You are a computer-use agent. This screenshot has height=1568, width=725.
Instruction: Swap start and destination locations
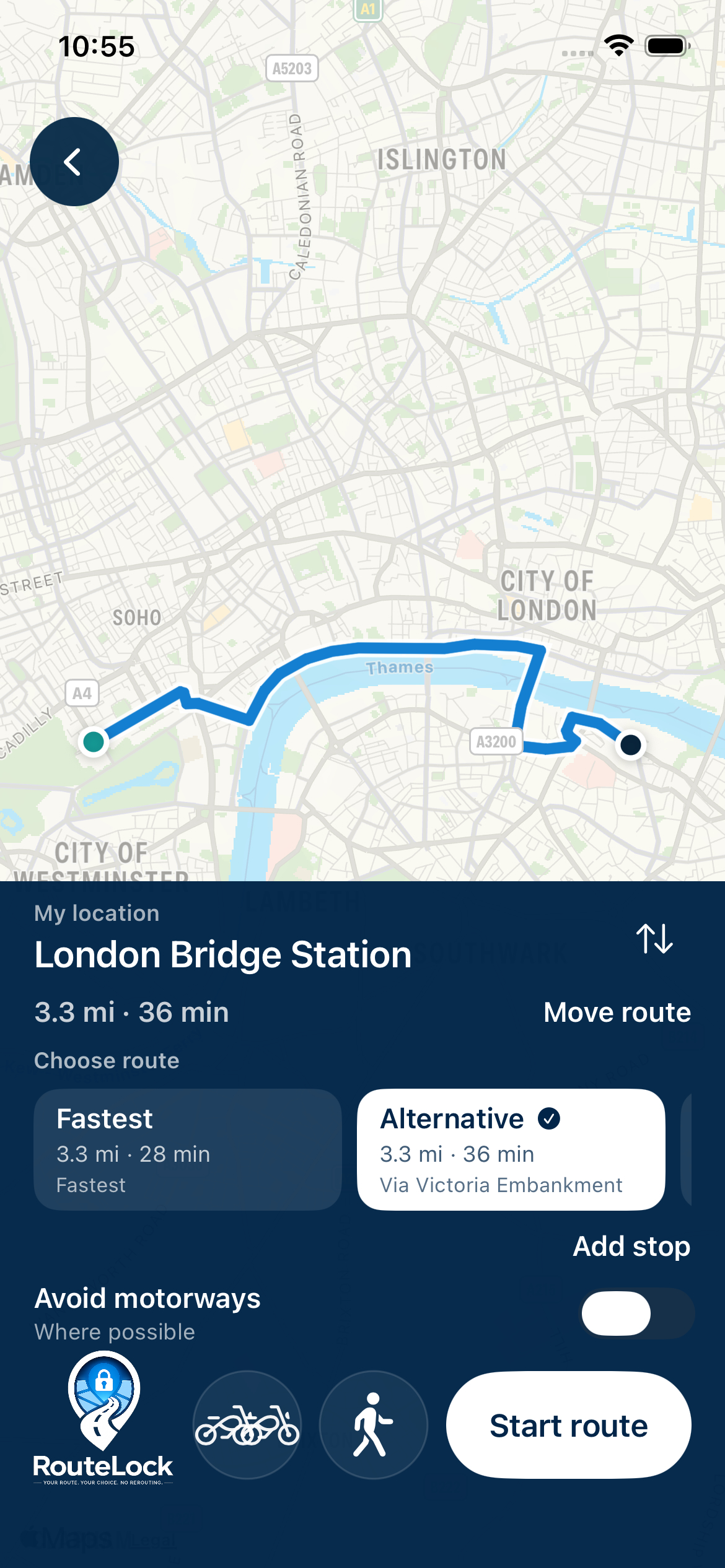654,939
